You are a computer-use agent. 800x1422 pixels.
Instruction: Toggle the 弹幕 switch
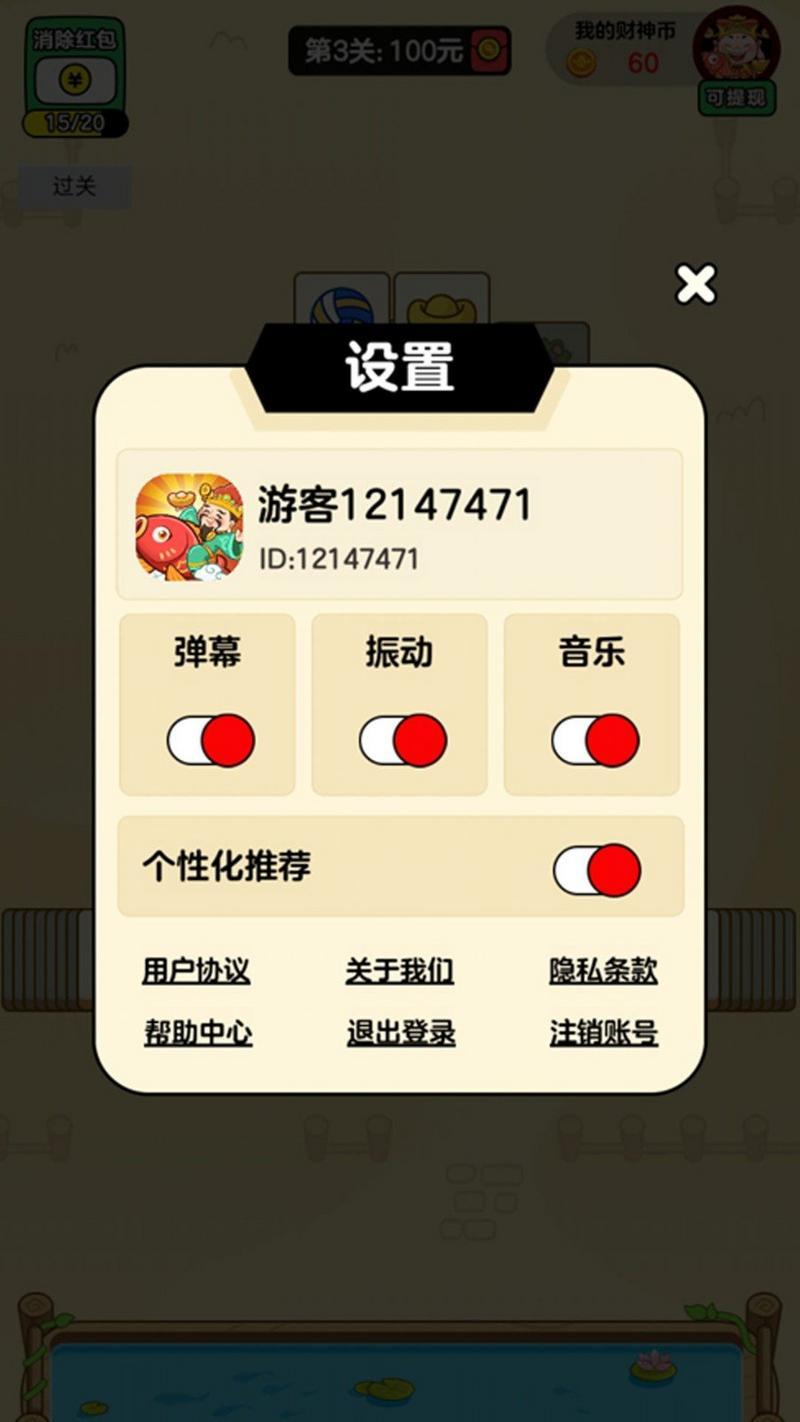point(210,740)
